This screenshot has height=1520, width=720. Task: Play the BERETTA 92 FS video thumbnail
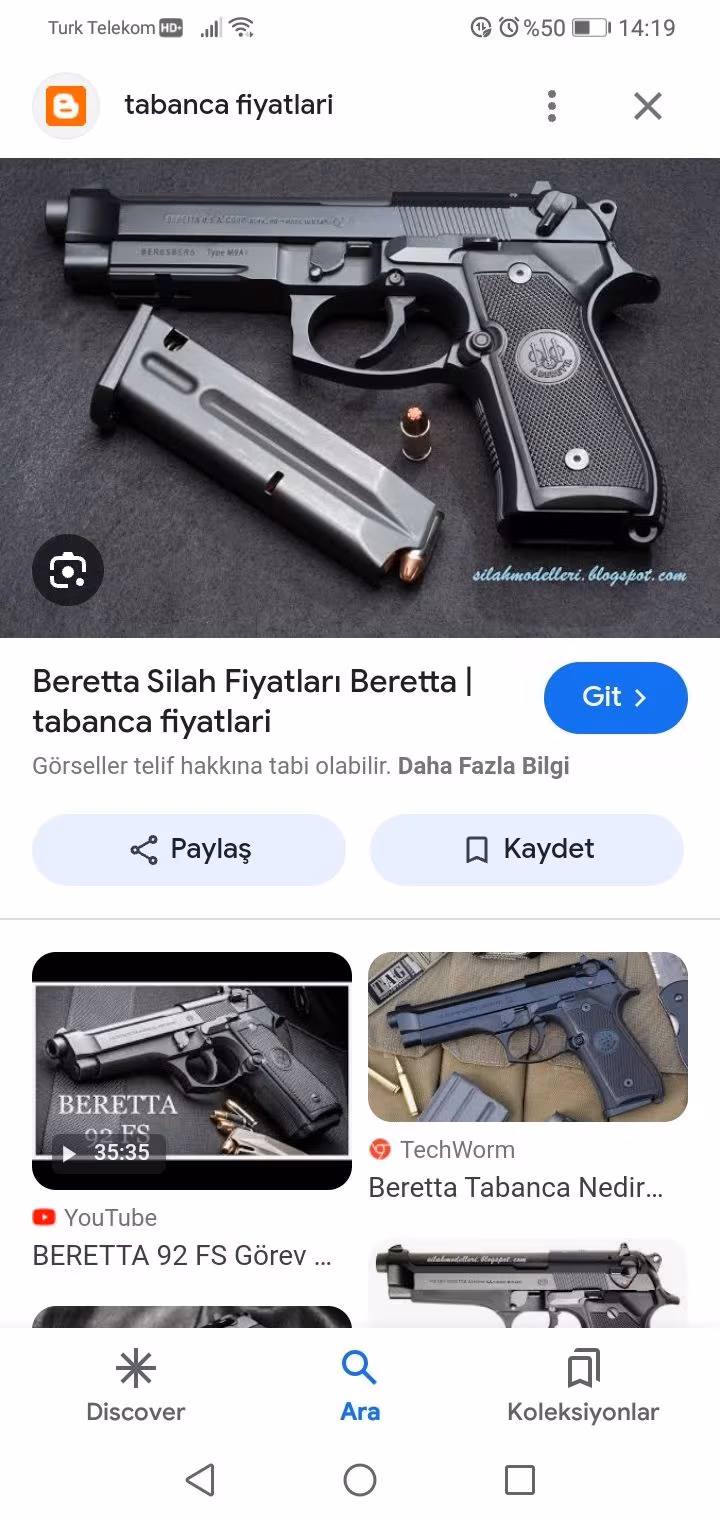point(192,1072)
